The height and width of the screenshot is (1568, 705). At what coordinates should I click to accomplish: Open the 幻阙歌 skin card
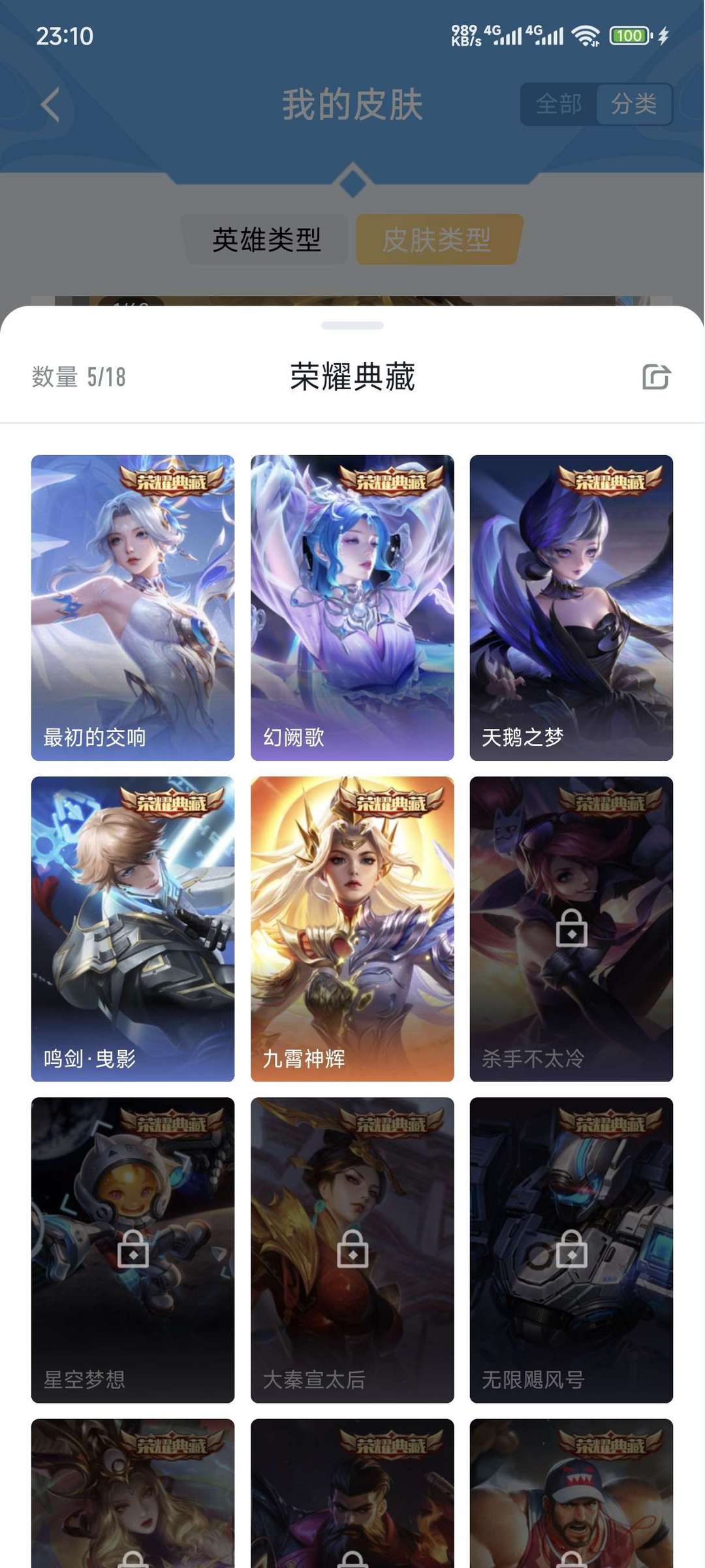(x=352, y=607)
